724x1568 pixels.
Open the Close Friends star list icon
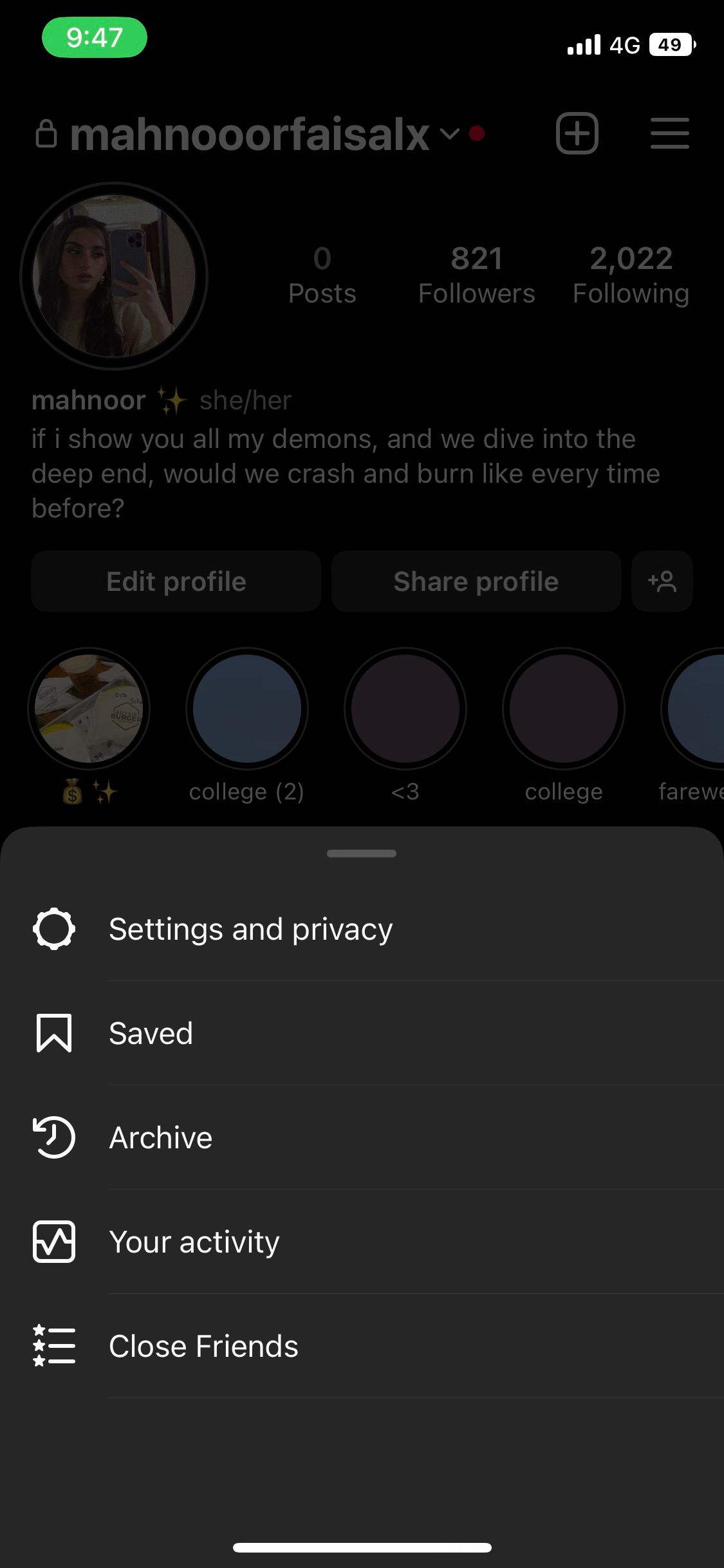[55, 1346]
